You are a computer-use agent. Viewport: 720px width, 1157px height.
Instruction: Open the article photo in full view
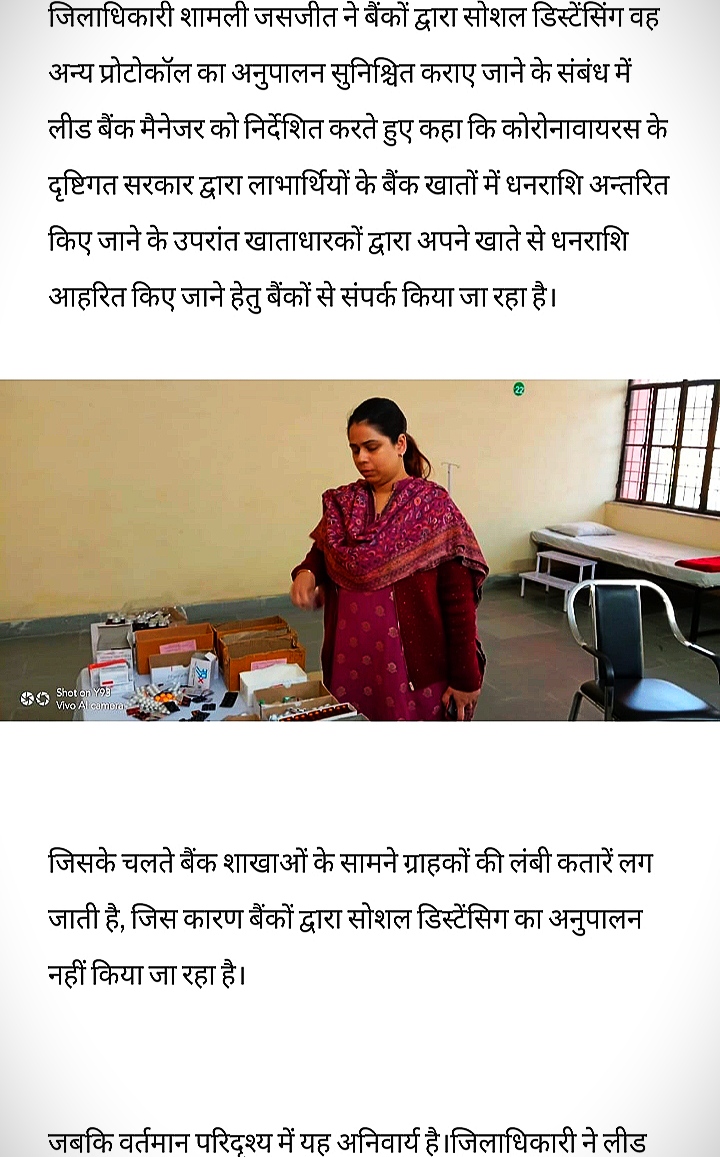pyautogui.click(x=360, y=550)
